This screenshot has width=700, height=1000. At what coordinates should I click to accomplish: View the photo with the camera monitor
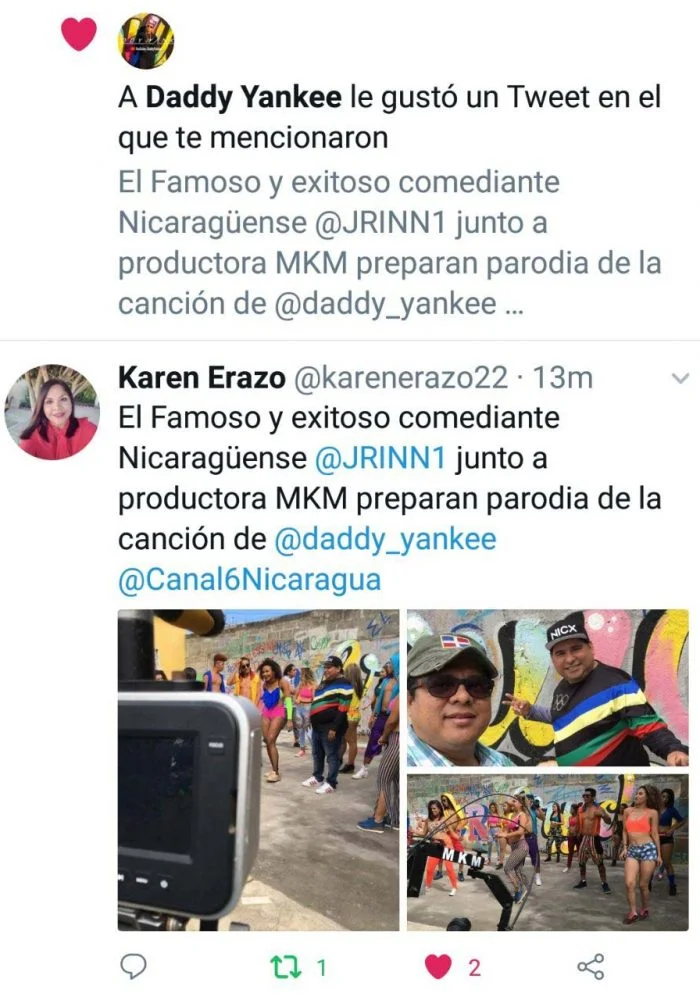258,770
